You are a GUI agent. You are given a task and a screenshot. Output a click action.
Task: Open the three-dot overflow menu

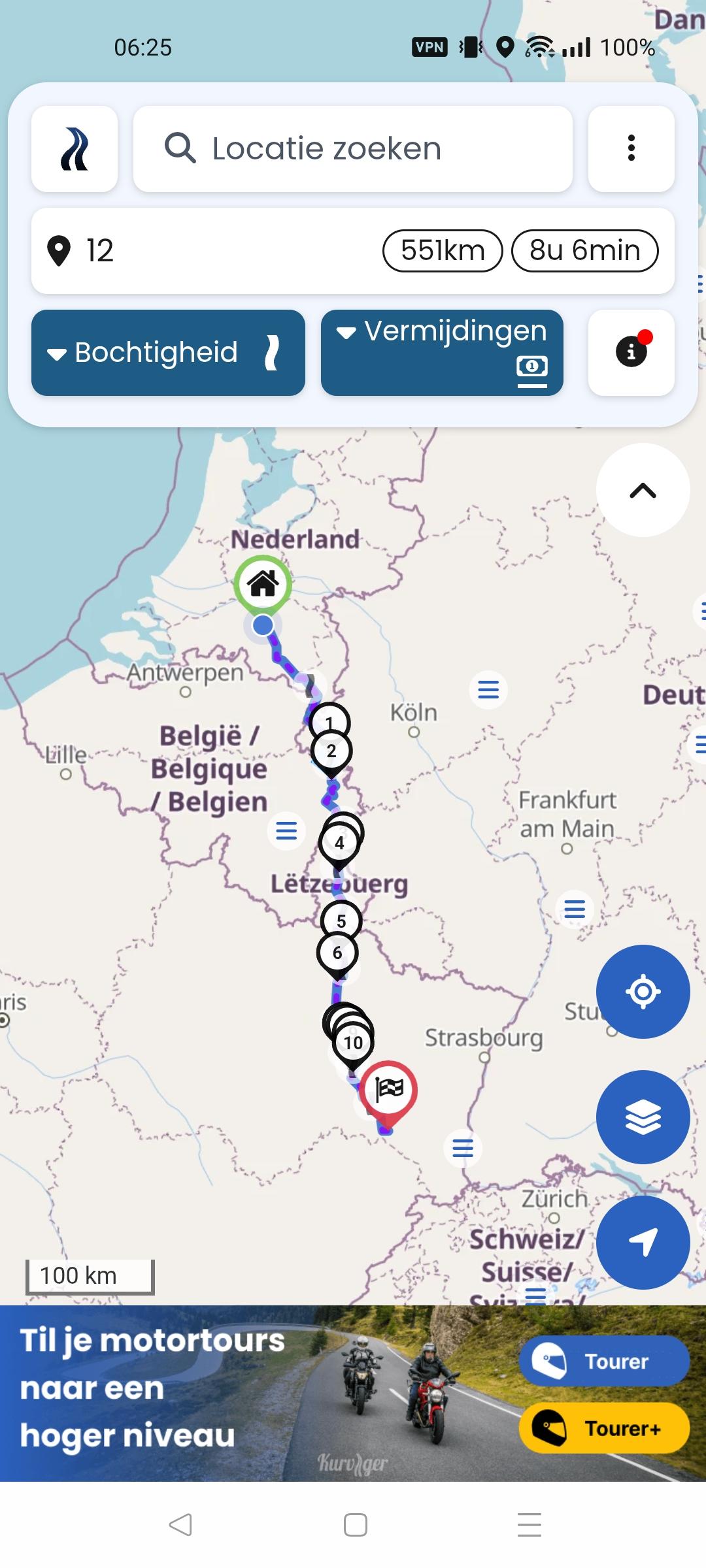coord(631,149)
